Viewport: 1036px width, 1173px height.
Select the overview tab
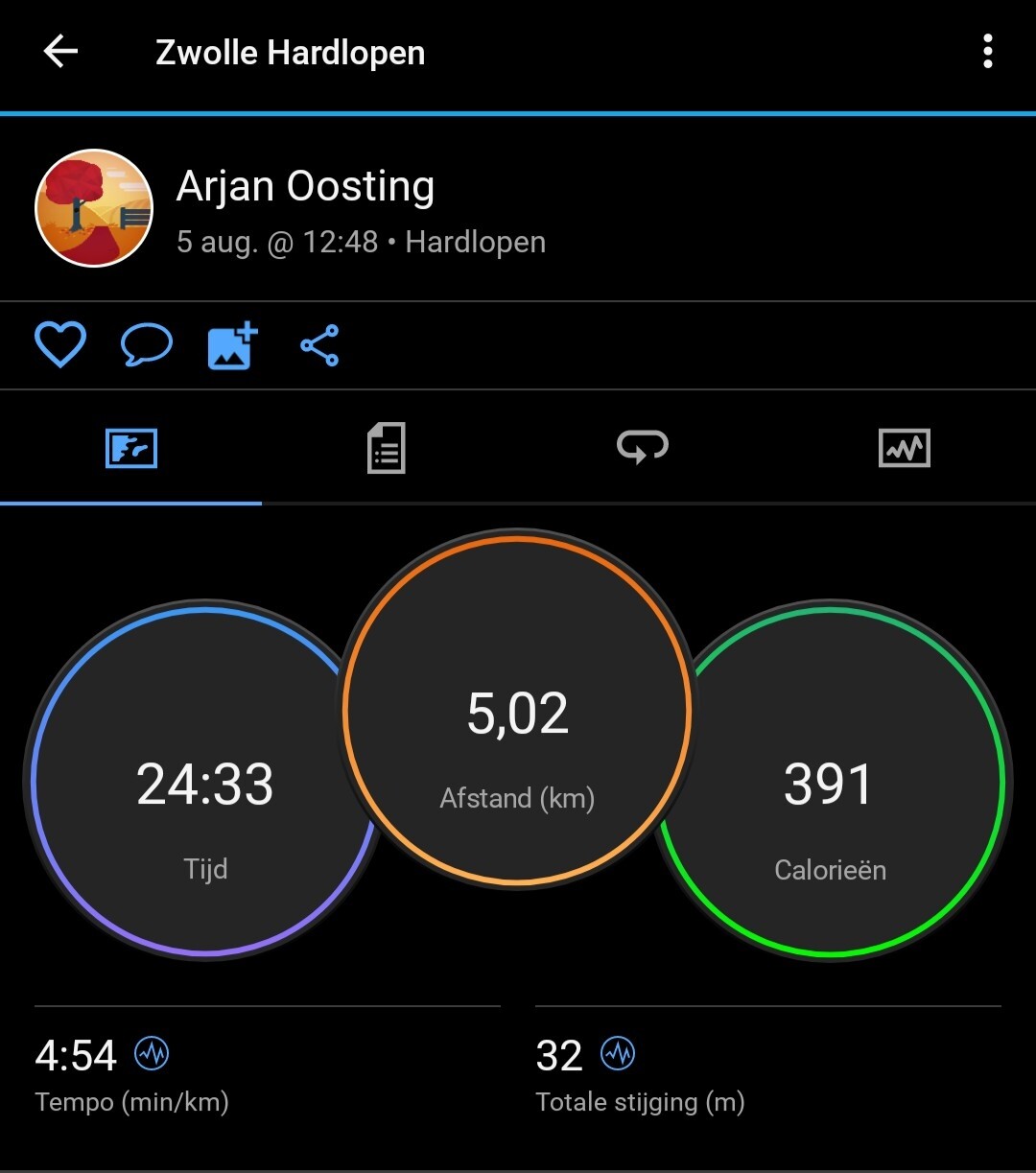pos(130,448)
